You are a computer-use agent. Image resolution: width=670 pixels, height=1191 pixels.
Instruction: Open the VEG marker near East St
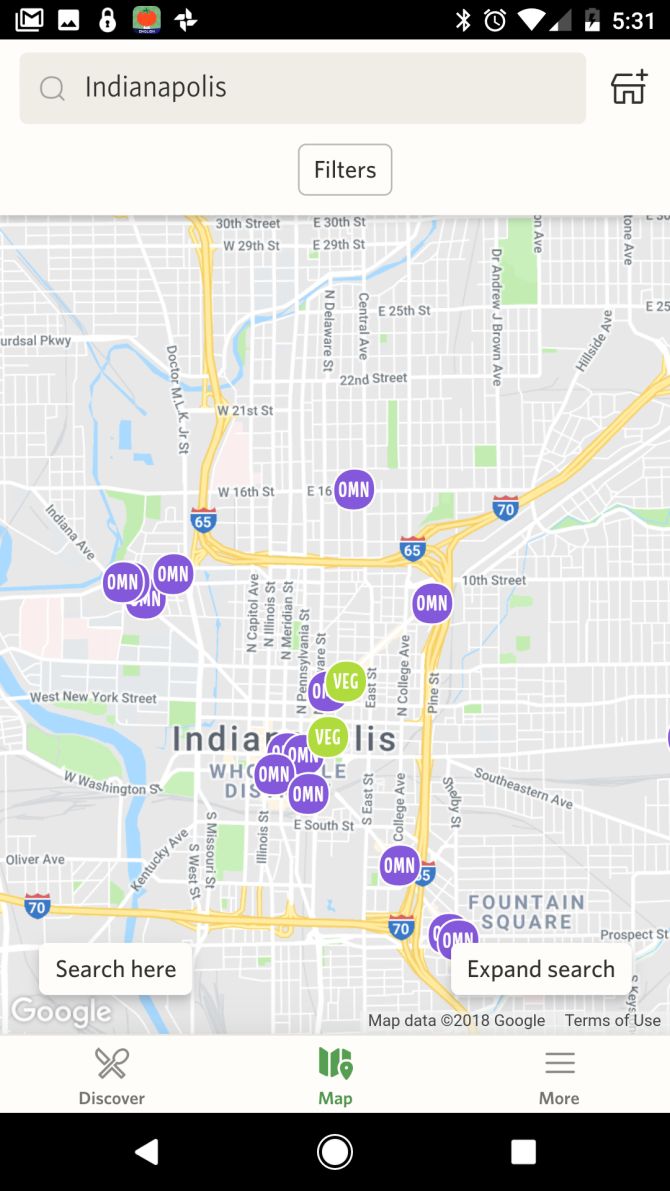346,681
